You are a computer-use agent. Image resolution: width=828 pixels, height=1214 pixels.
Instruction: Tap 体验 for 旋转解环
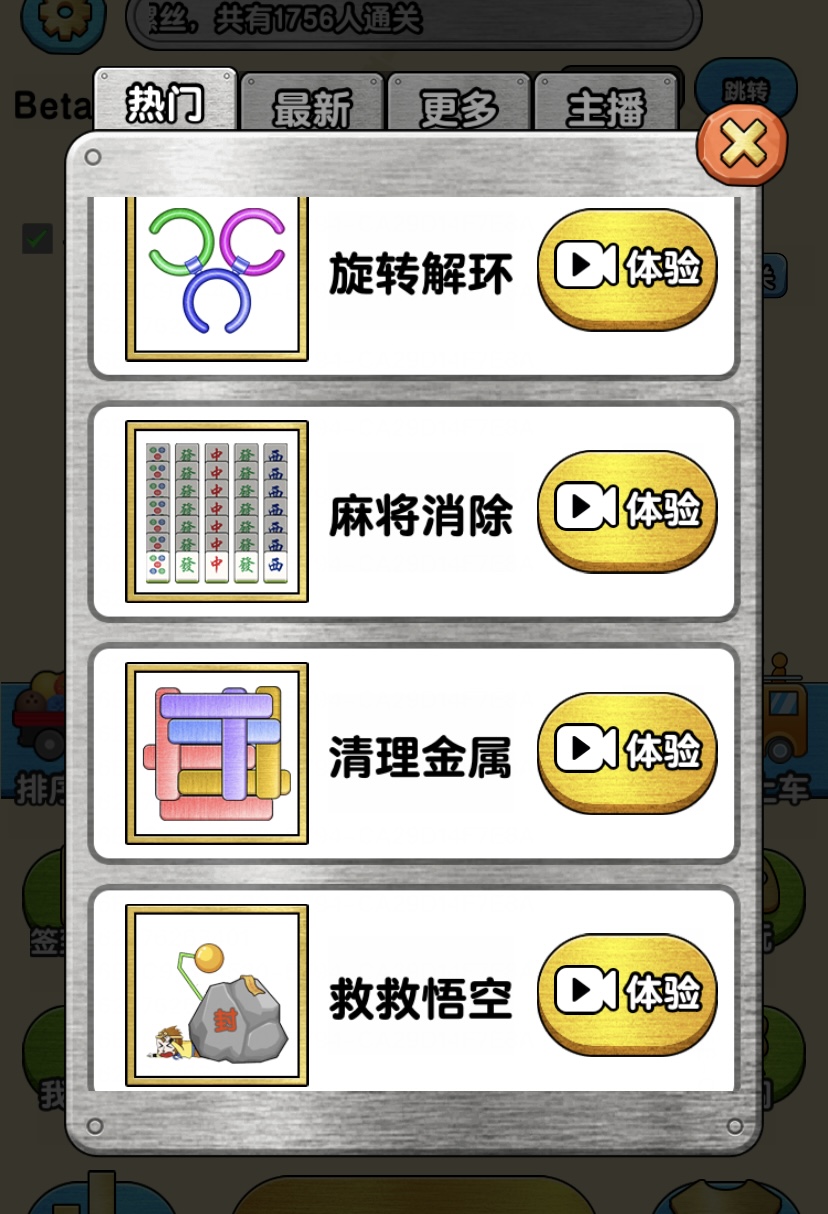click(627, 267)
